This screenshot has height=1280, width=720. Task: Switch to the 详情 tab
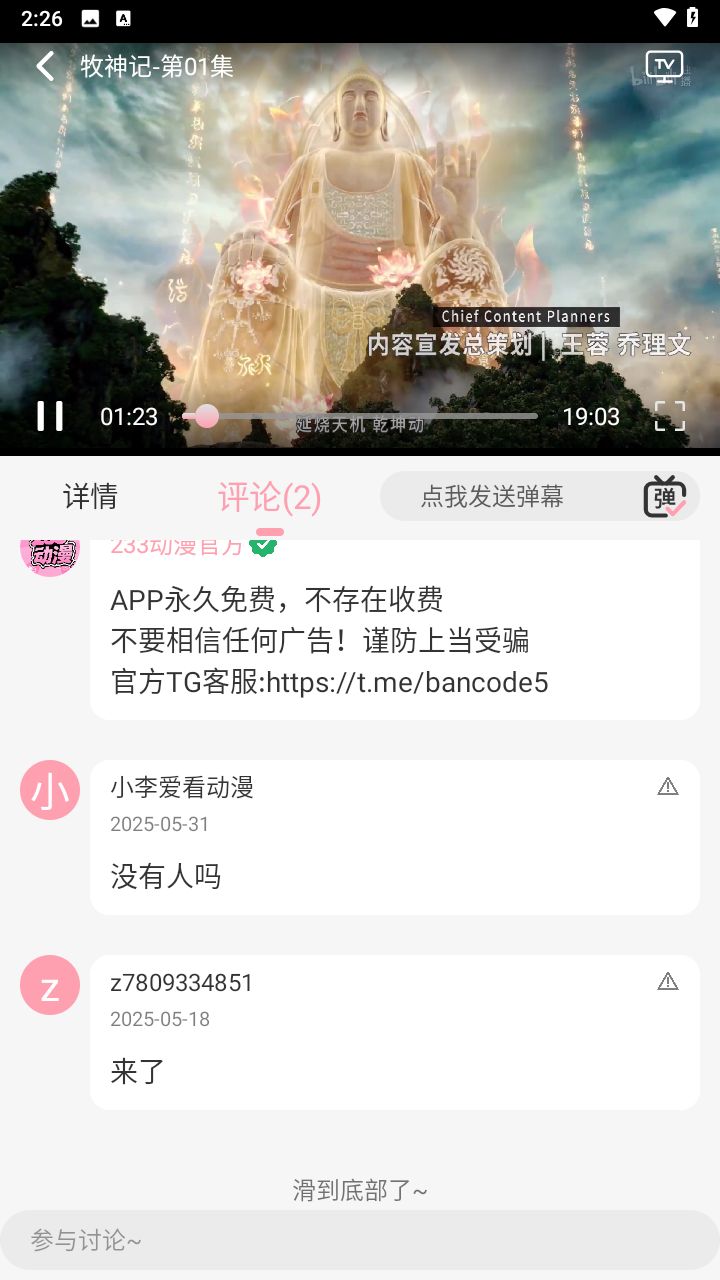[91, 496]
